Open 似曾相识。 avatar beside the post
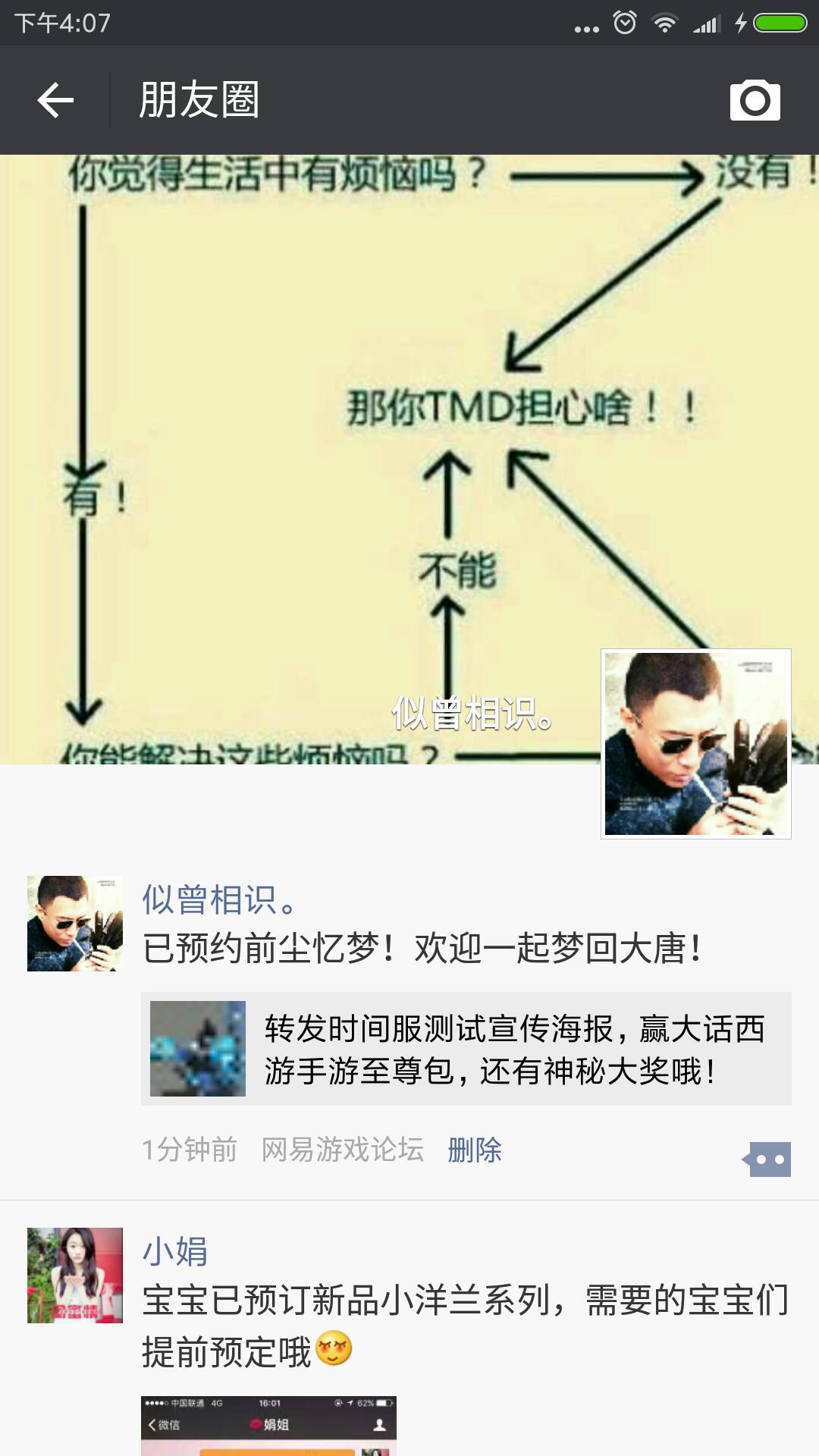This screenshot has width=819, height=1456. pos(74,924)
